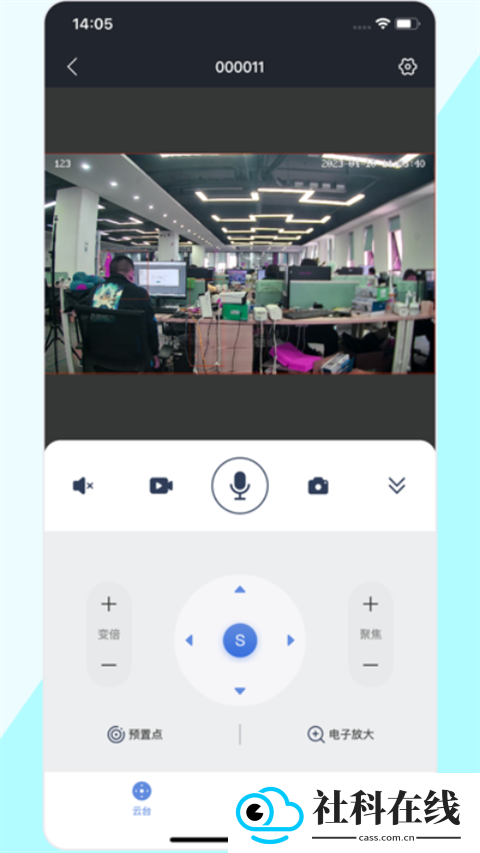The height and width of the screenshot is (853, 480).
Task: Open 预置点 preset points
Action: pos(135,734)
